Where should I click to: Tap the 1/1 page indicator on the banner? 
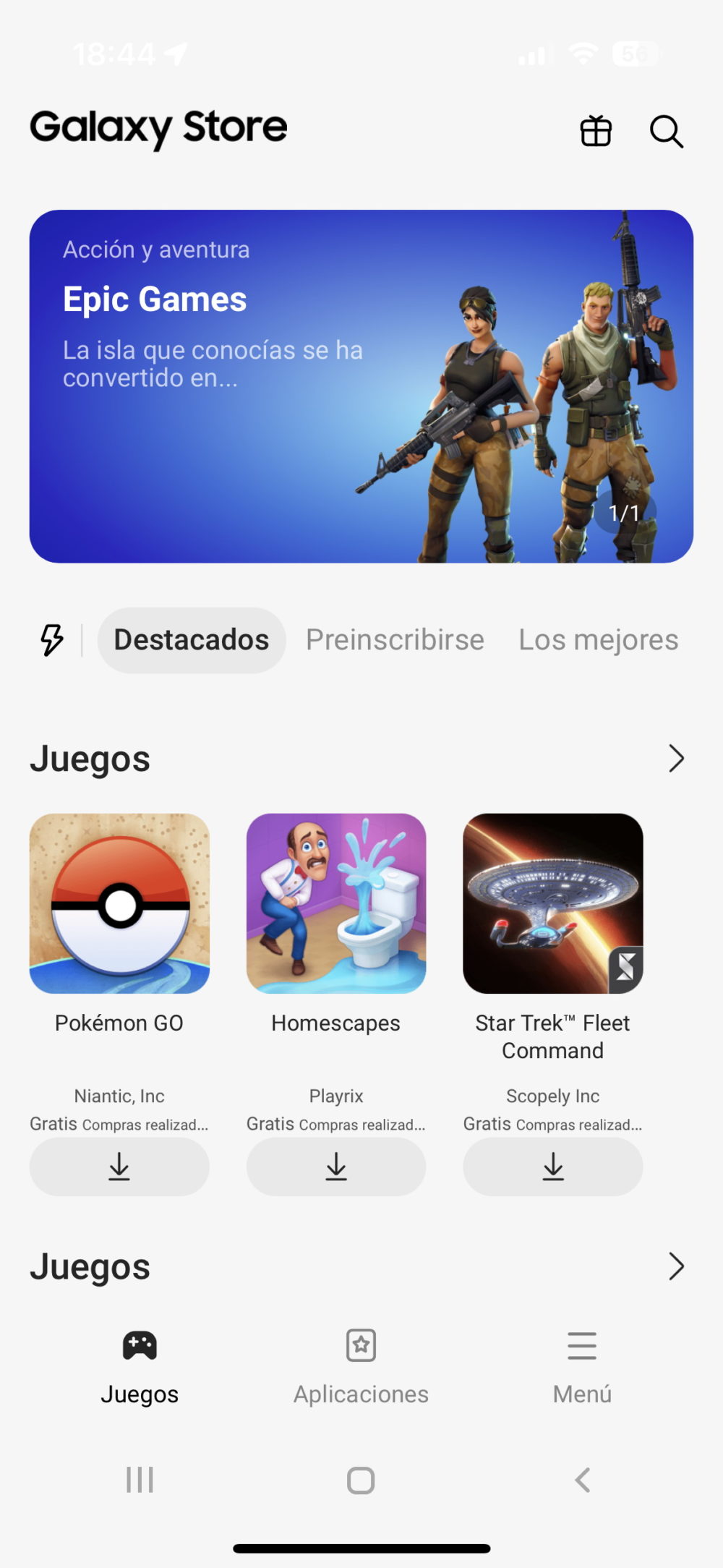[x=623, y=512]
